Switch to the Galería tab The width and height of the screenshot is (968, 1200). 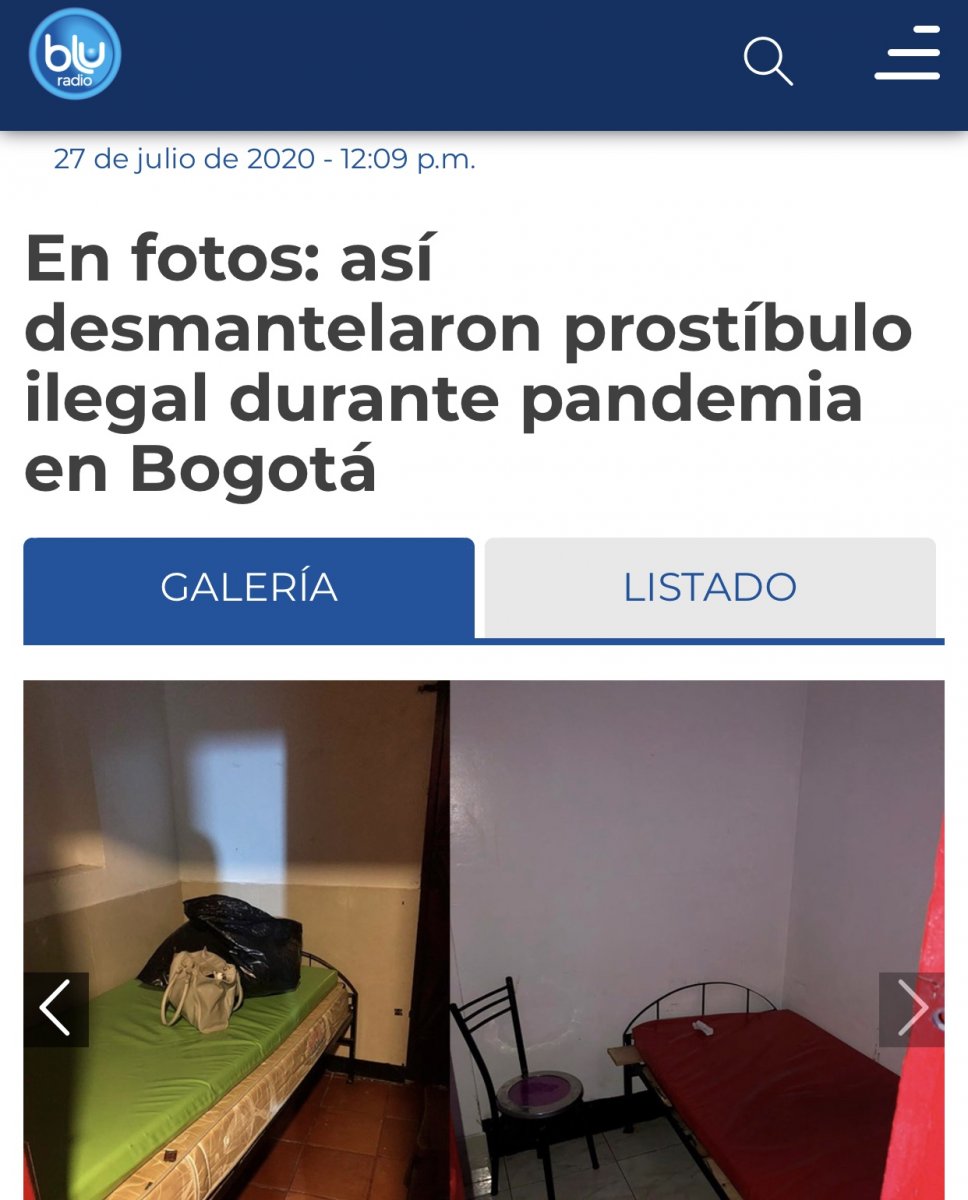tap(249, 588)
